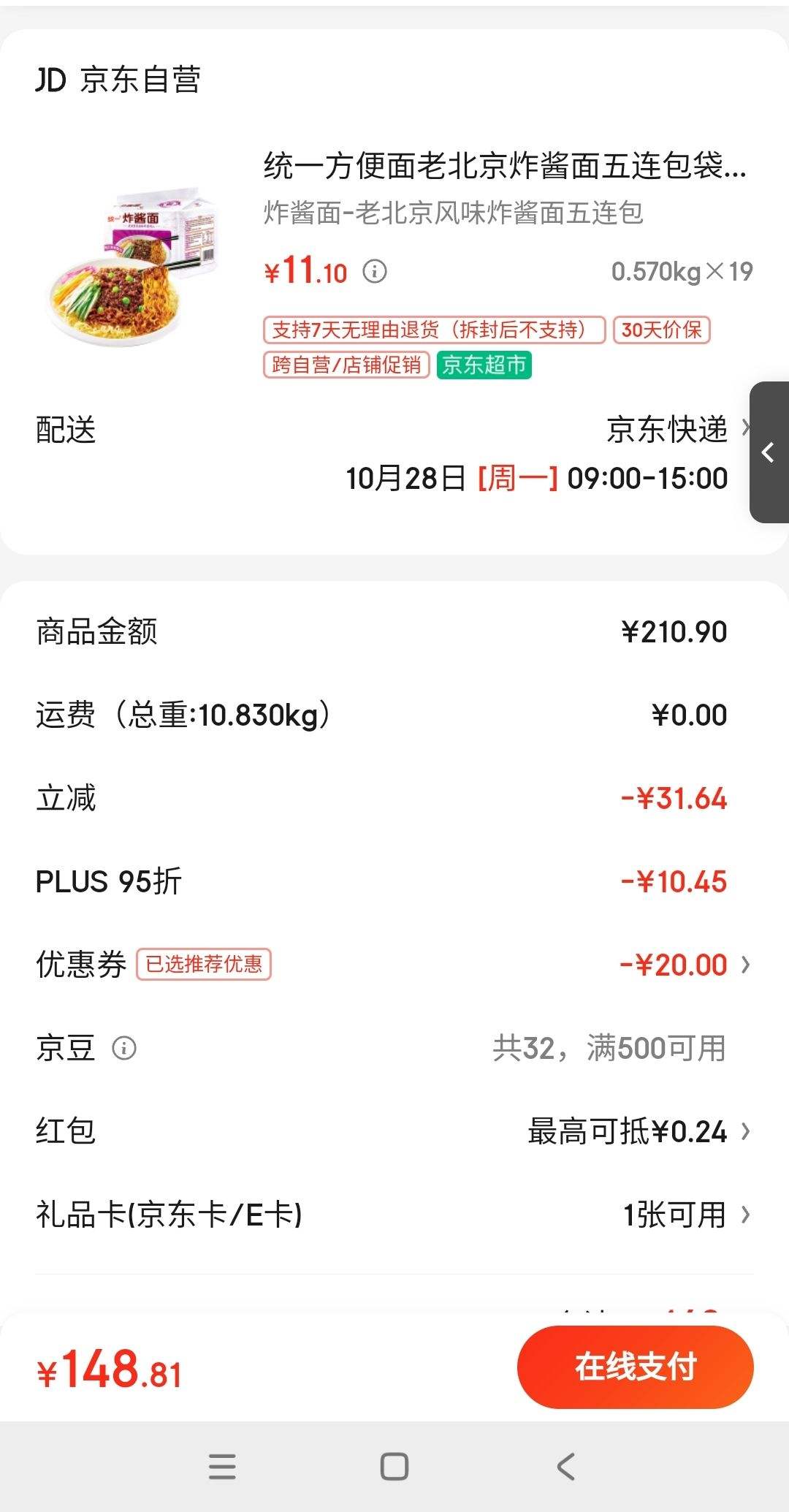Open the price info icon beside ¥11.10
Image resolution: width=789 pixels, height=1512 pixels.
(x=374, y=272)
